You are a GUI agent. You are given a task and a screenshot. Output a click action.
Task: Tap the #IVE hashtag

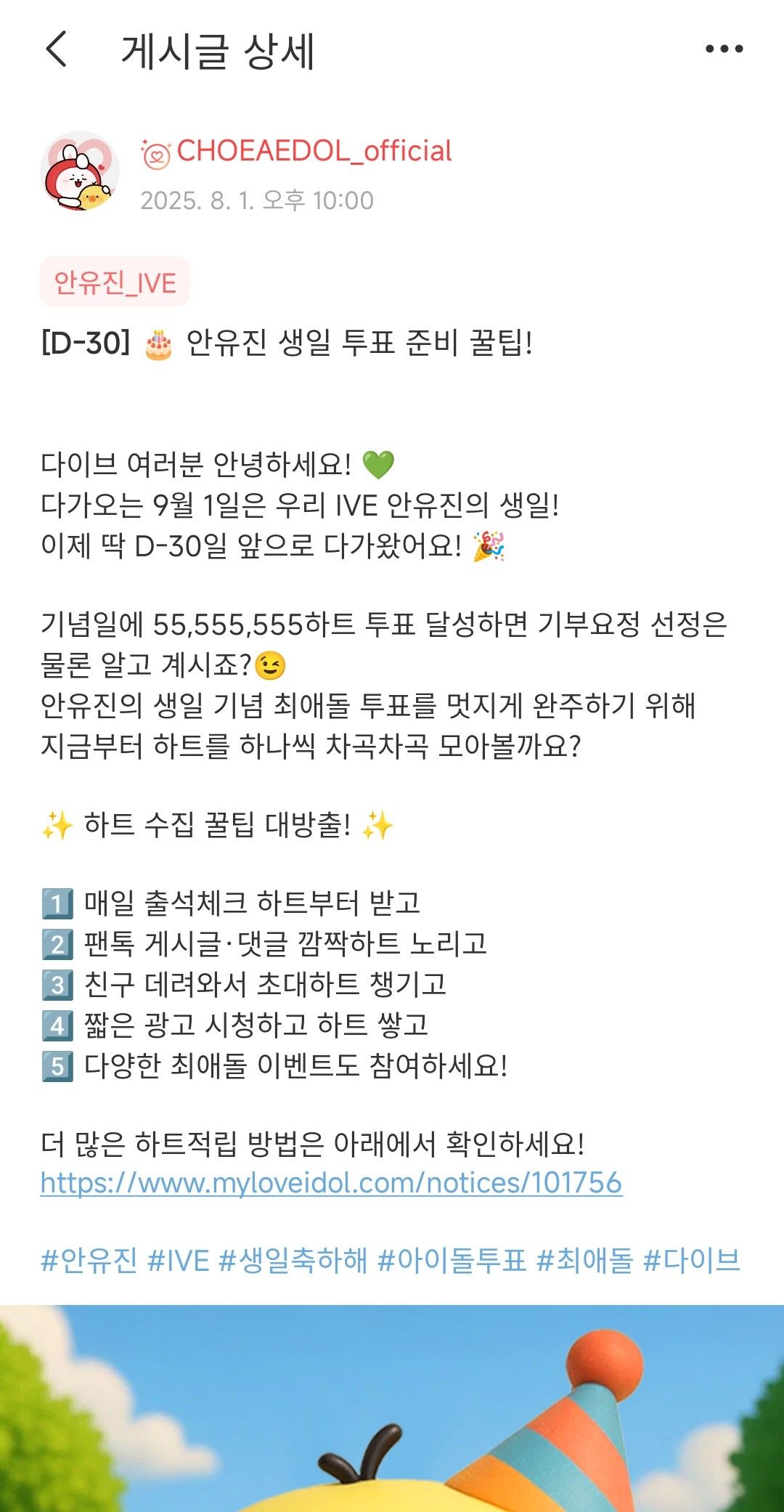tap(178, 1260)
